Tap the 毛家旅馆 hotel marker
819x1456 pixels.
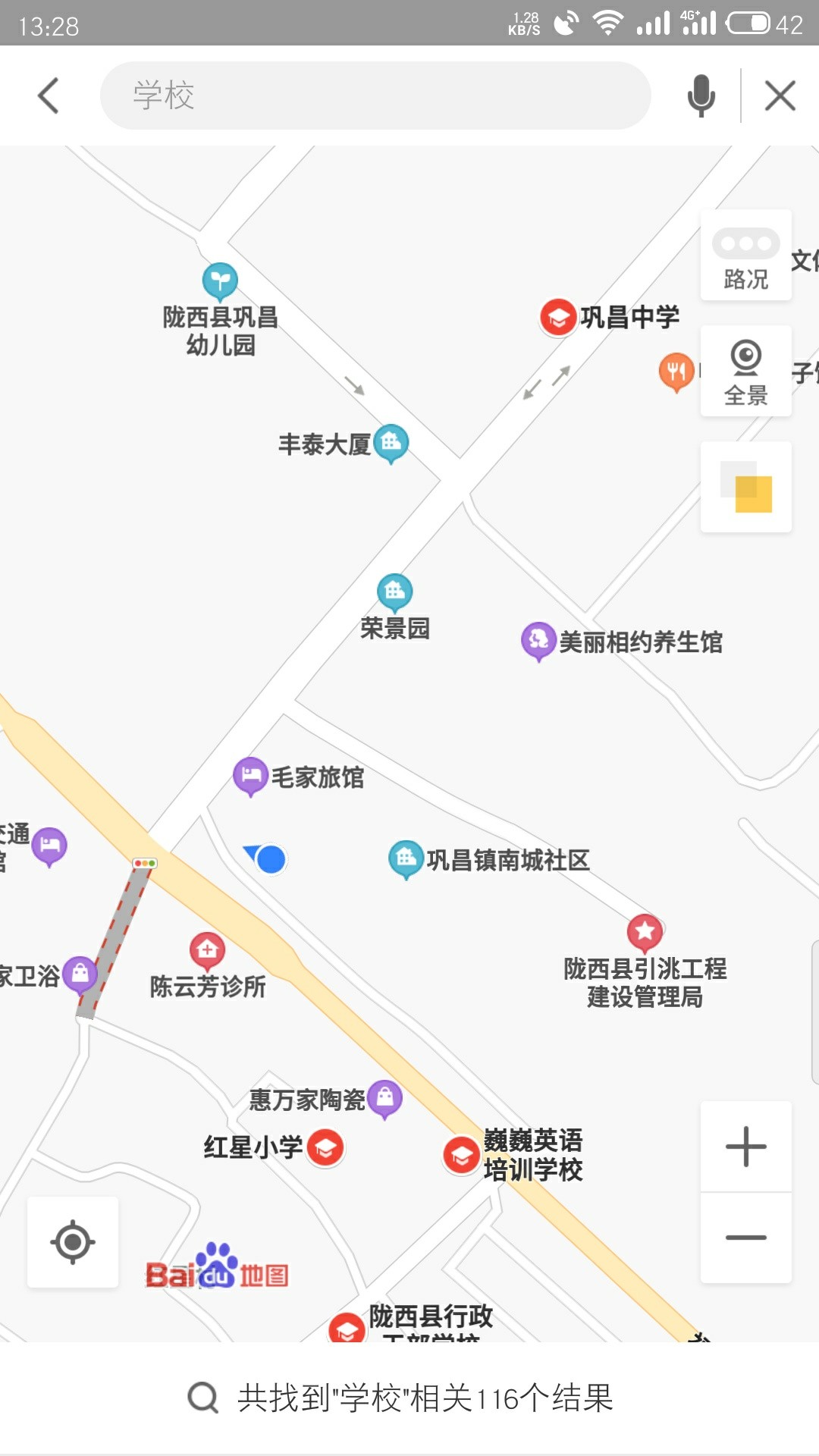coord(251,776)
